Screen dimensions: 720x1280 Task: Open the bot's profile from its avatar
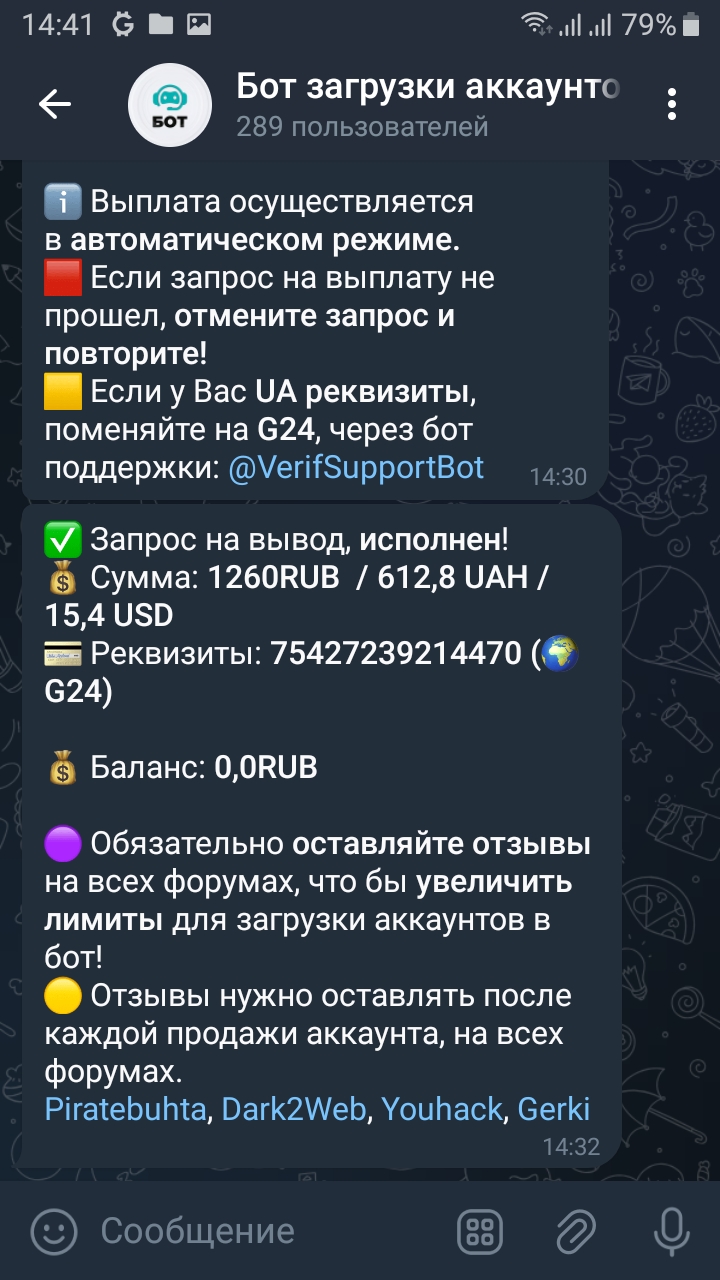click(x=170, y=105)
